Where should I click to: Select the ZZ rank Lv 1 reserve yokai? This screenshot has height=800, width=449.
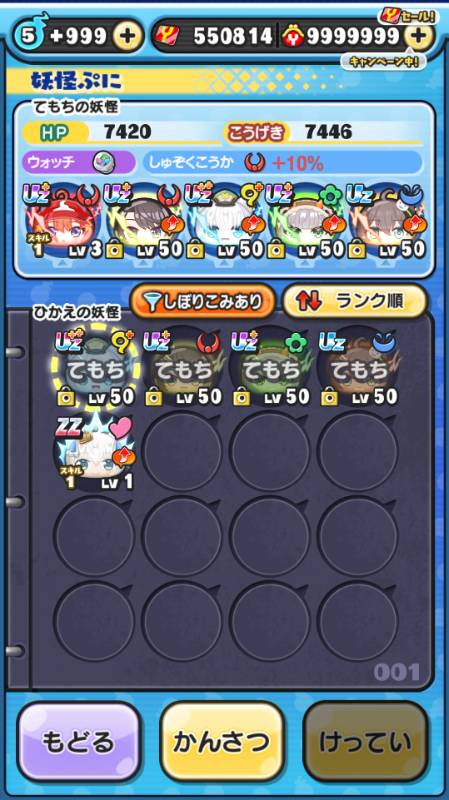click(95, 453)
